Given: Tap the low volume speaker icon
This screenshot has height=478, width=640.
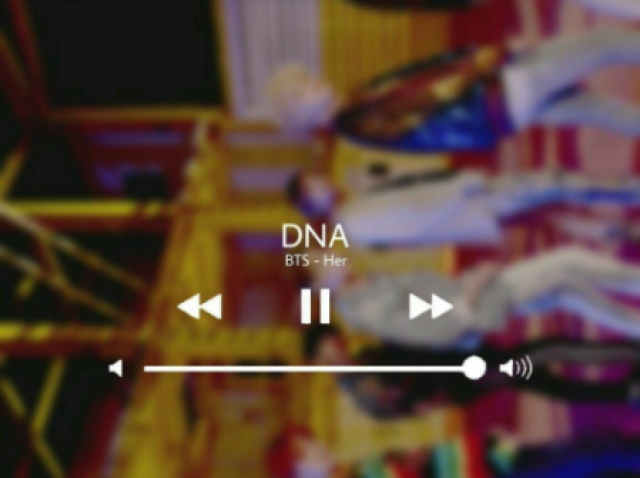Looking at the screenshot, I should 116,369.
